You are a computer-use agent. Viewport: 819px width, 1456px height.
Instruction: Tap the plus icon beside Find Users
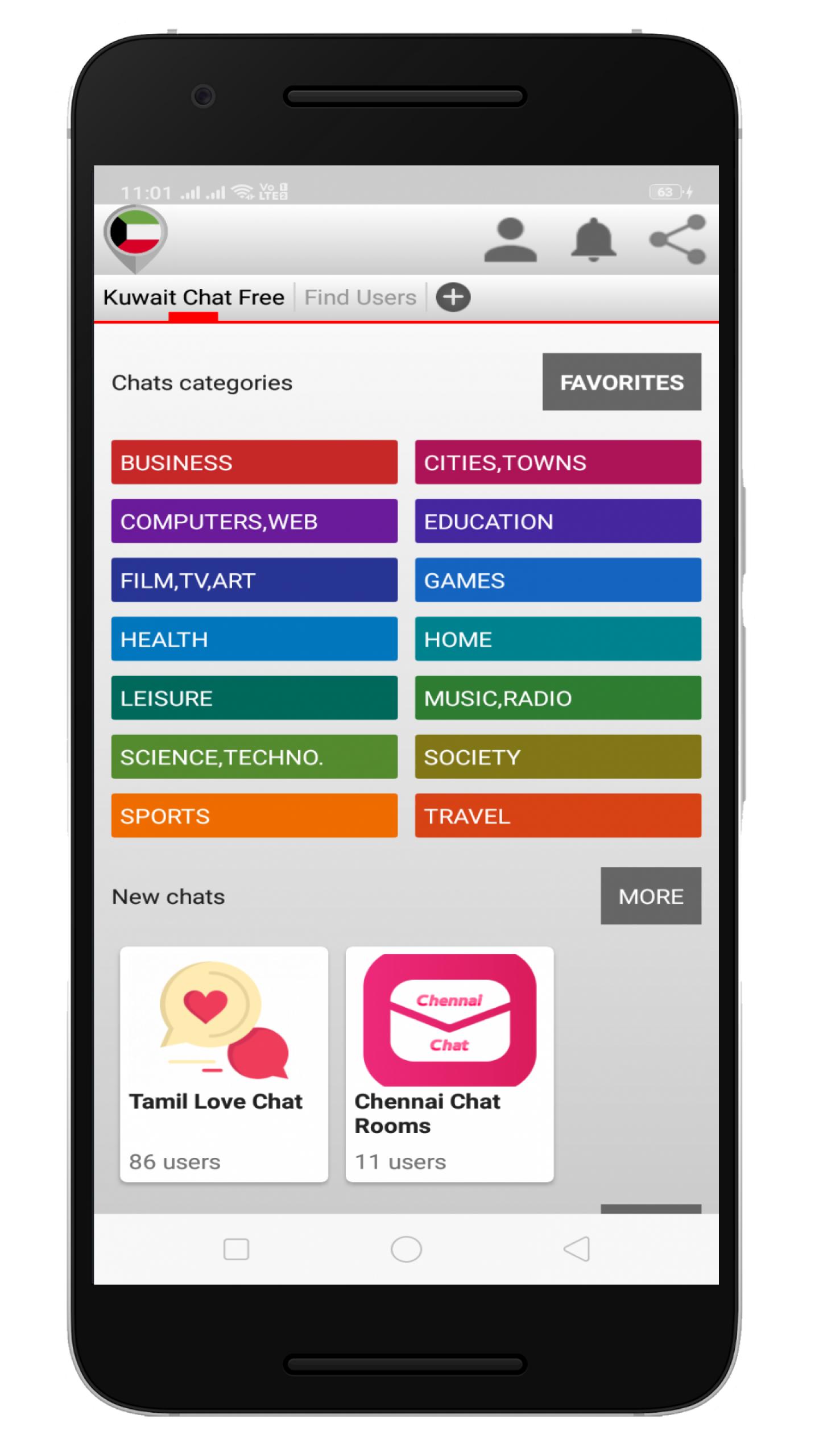coord(453,297)
